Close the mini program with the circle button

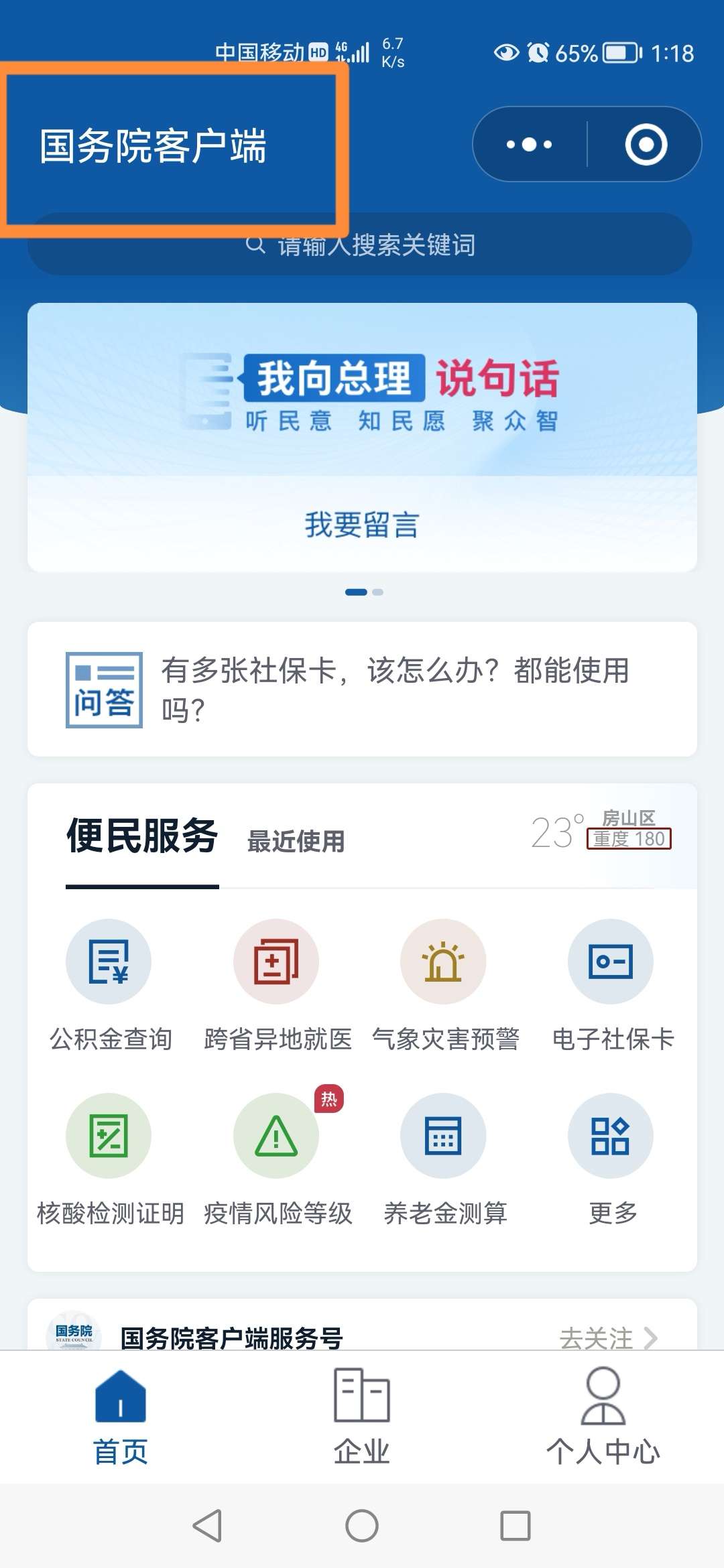pyautogui.click(x=646, y=144)
